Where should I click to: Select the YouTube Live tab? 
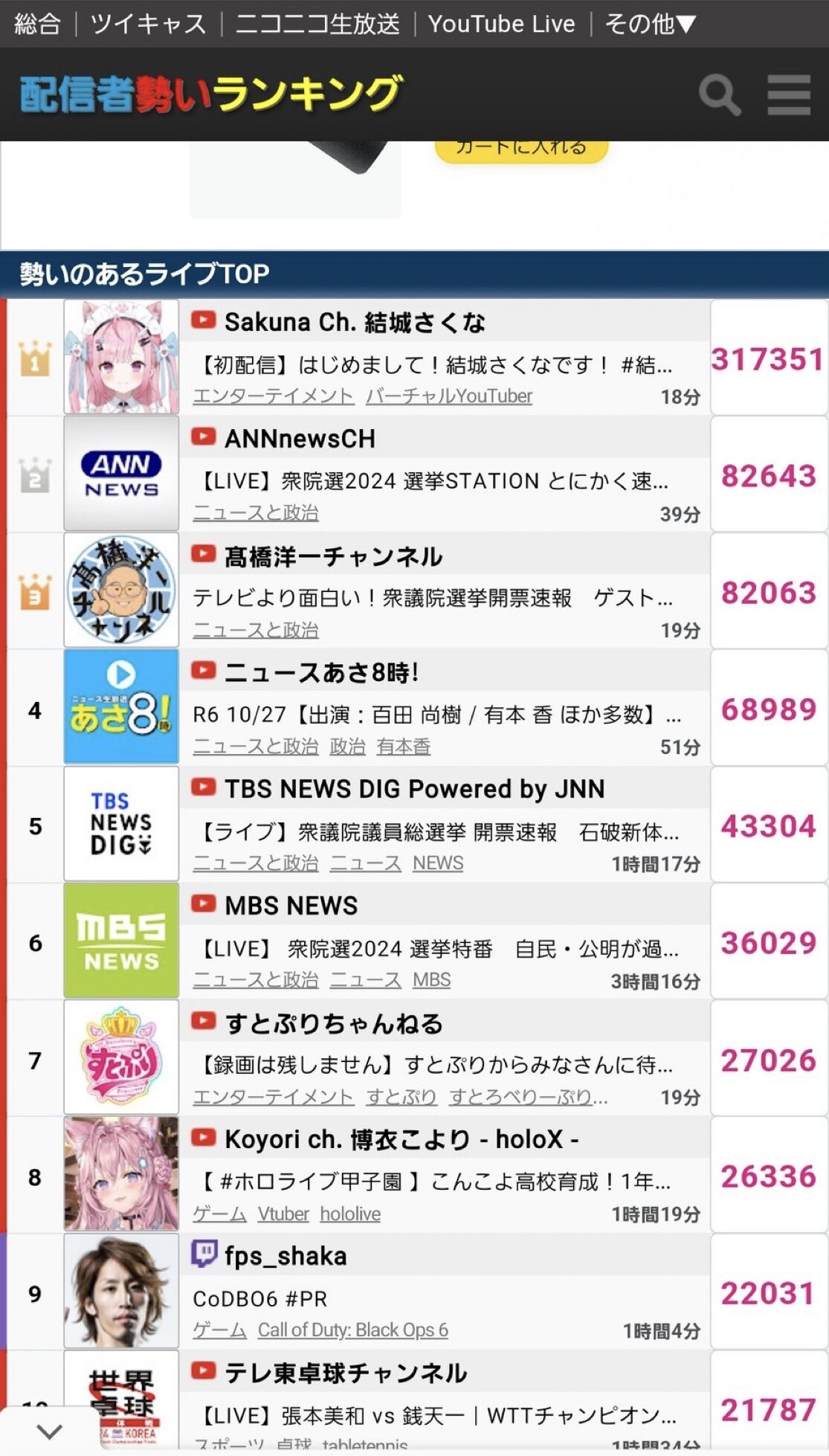point(502,24)
